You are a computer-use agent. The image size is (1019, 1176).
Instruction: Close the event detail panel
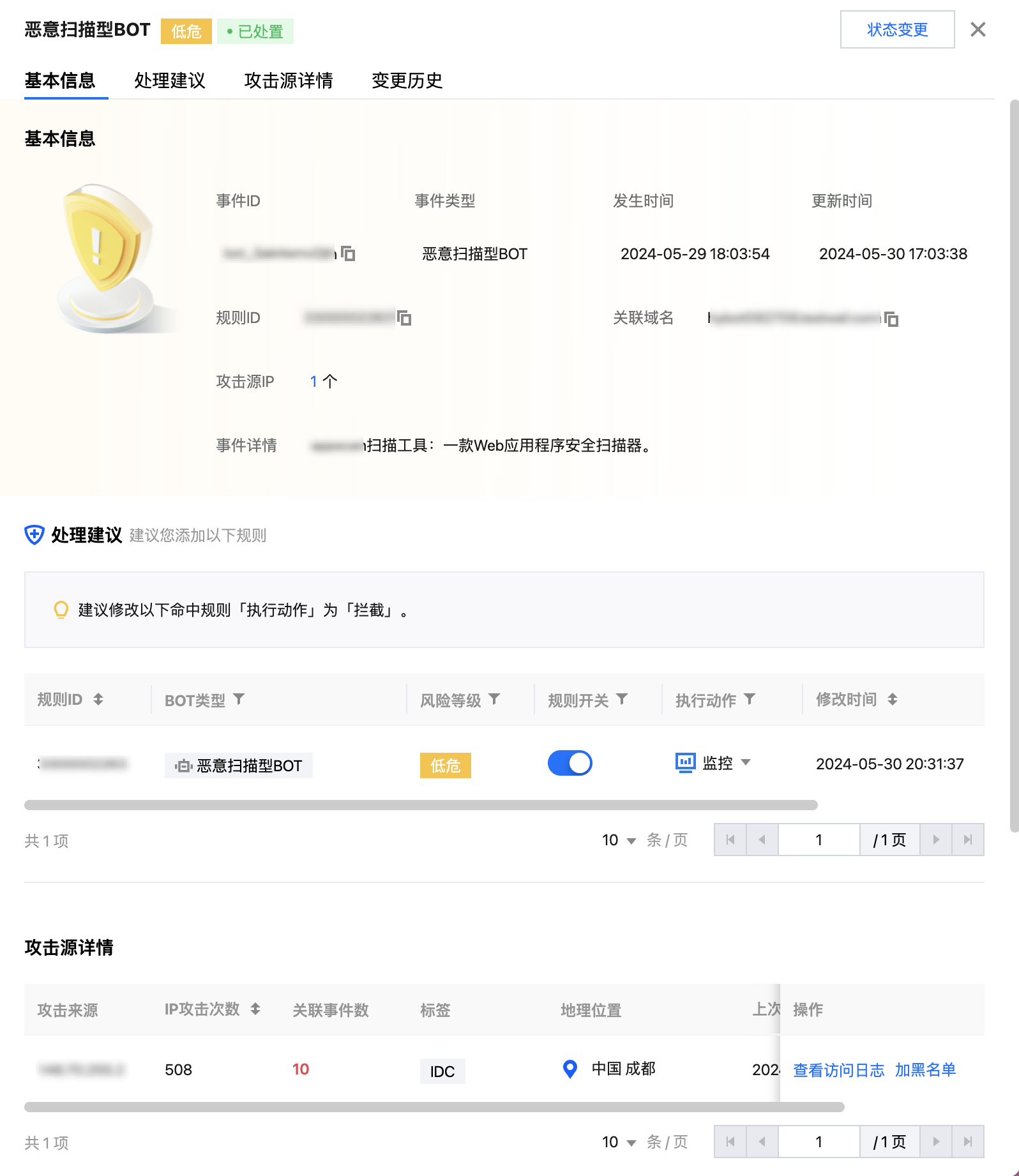(x=977, y=29)
